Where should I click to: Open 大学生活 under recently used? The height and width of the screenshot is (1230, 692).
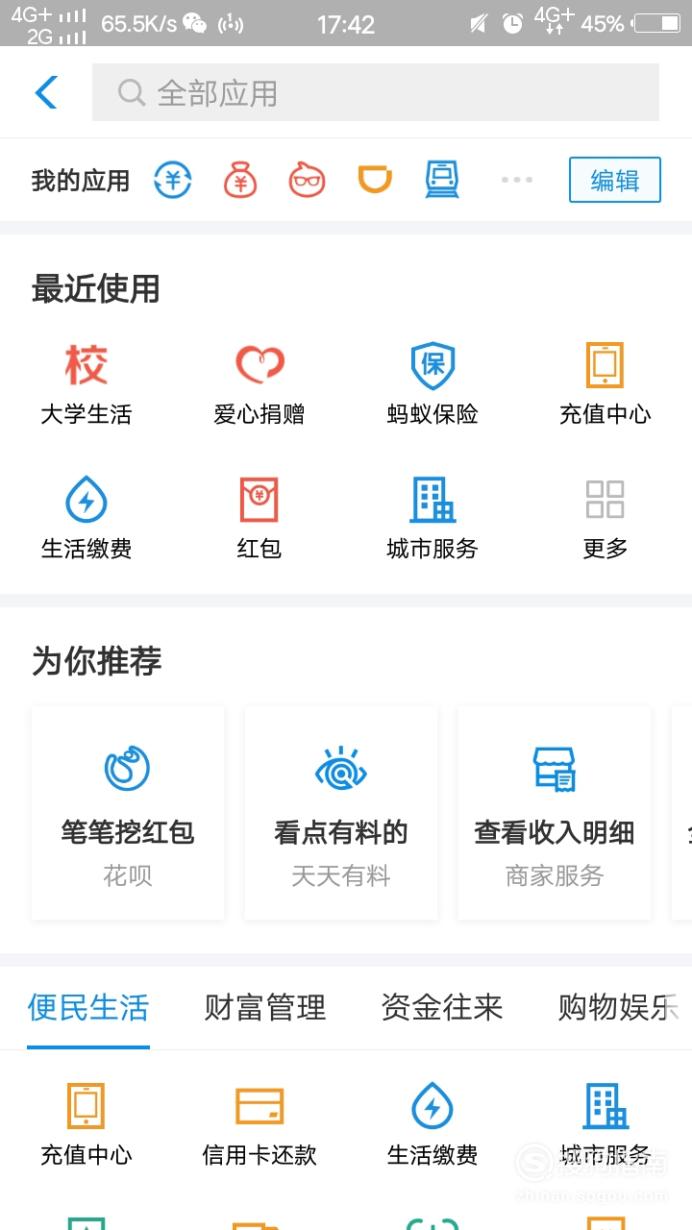[86, 384]
